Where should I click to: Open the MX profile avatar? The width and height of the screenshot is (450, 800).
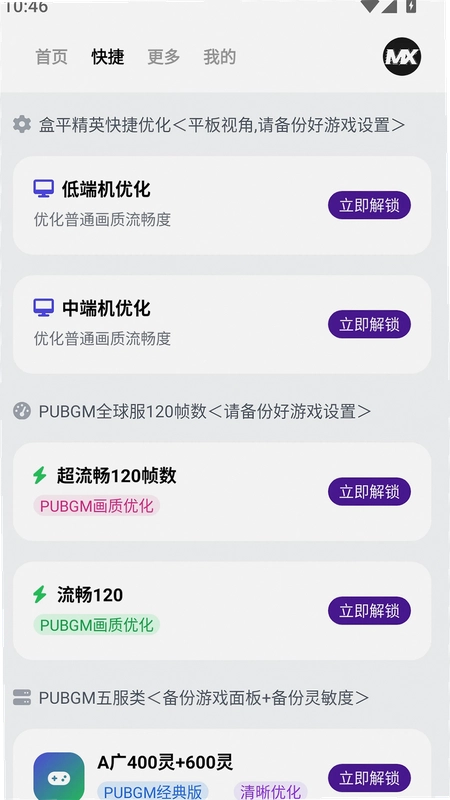402,57
